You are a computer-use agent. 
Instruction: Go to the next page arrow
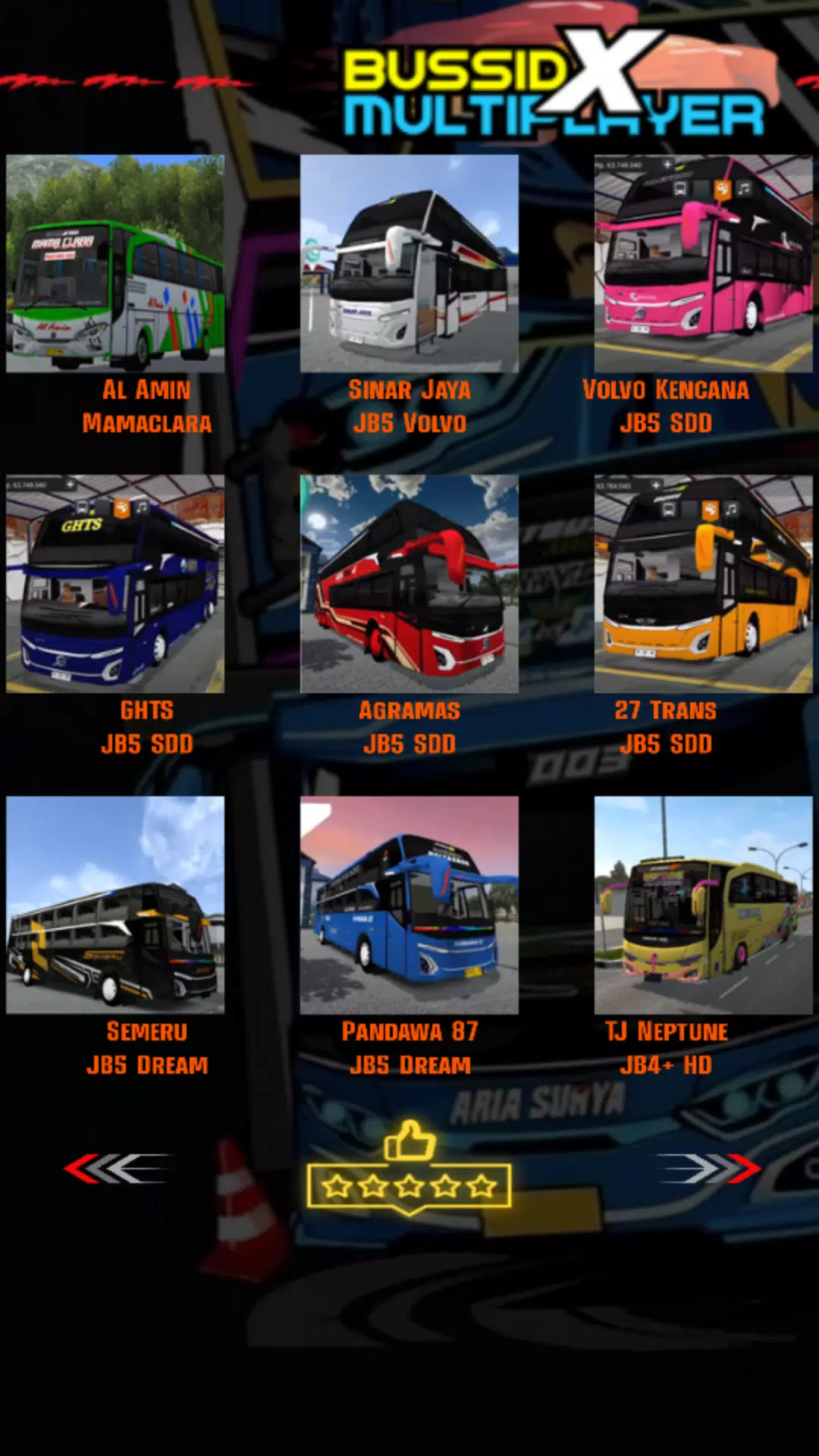(708, 1169)
